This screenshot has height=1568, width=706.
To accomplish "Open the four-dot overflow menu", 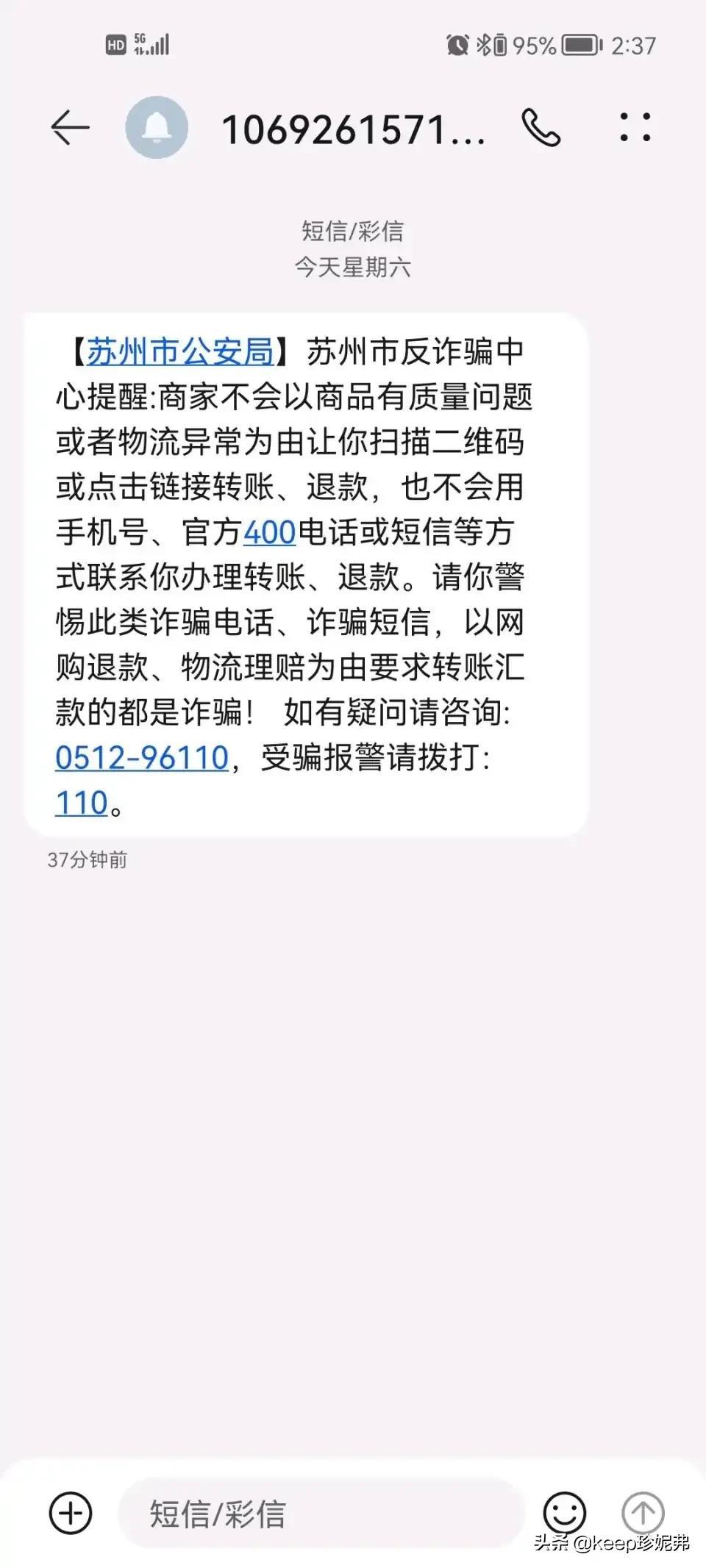I will click(634, 127).
